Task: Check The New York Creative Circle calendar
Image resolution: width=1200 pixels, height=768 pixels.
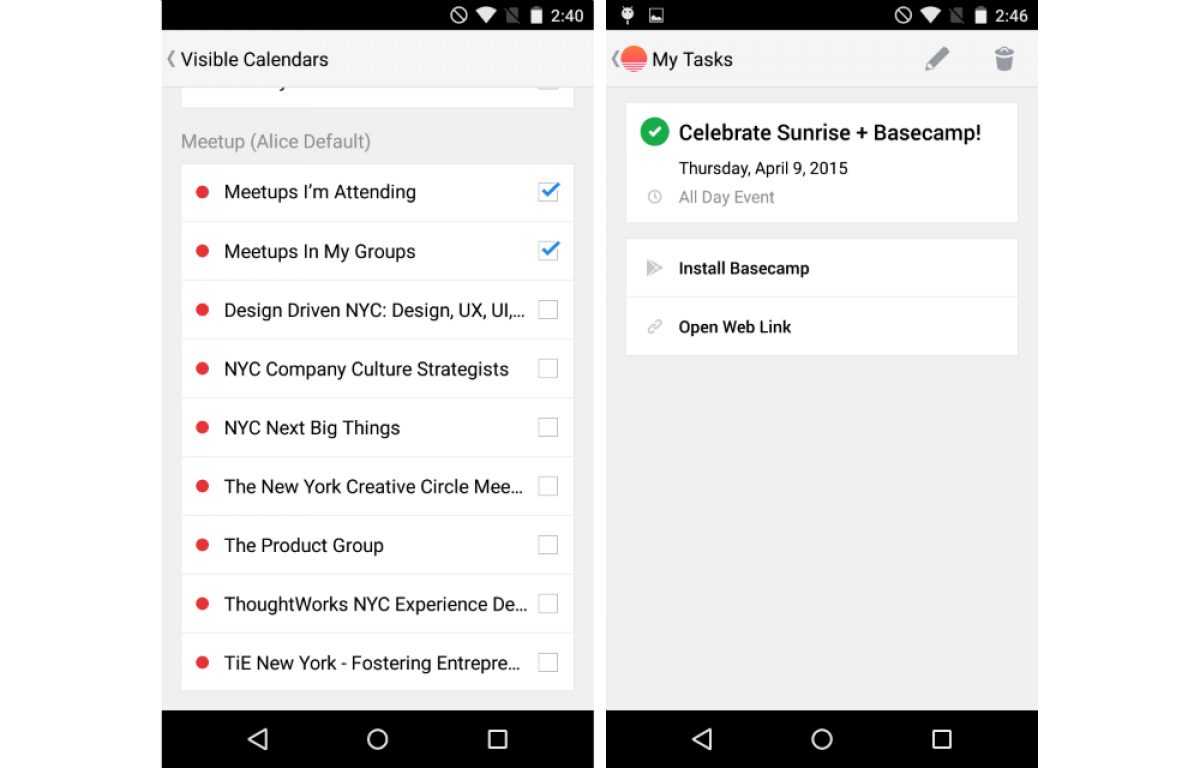Action: tap(548, 487)
